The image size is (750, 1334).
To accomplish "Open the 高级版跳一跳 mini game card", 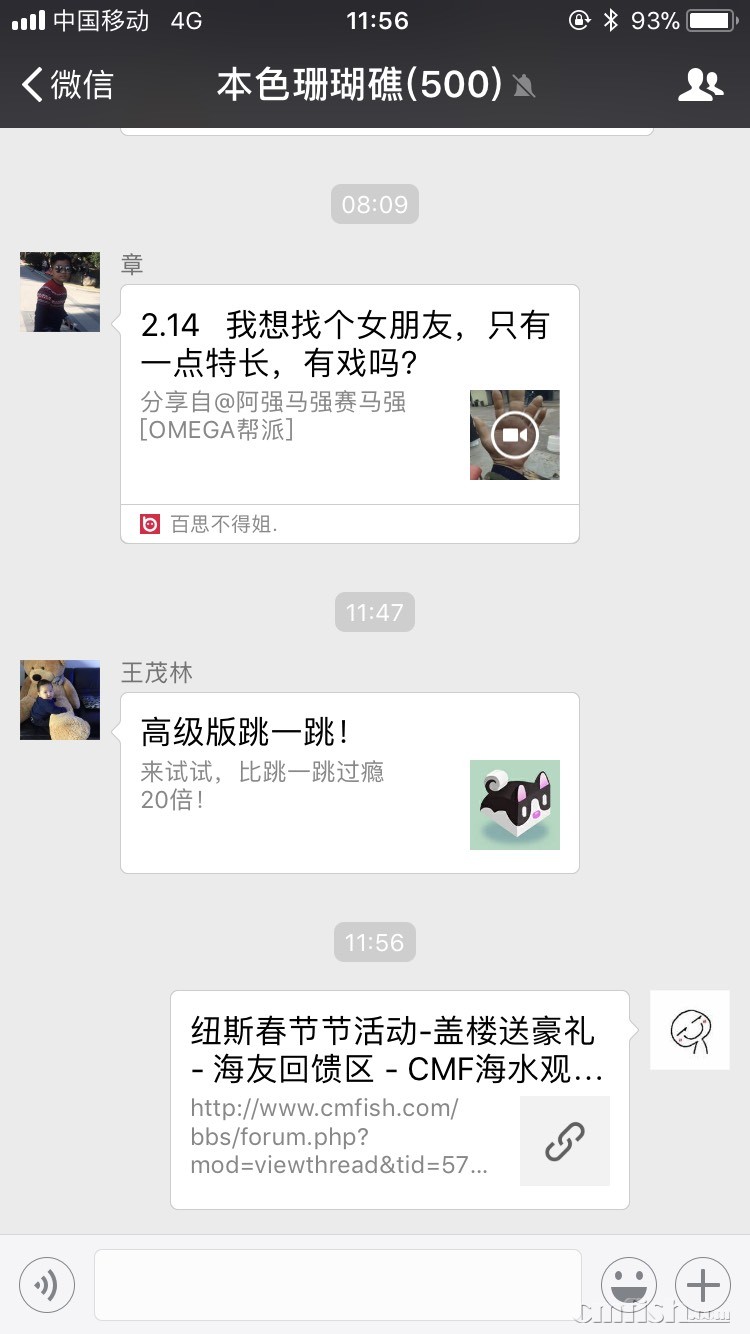I will click(350, 782).
